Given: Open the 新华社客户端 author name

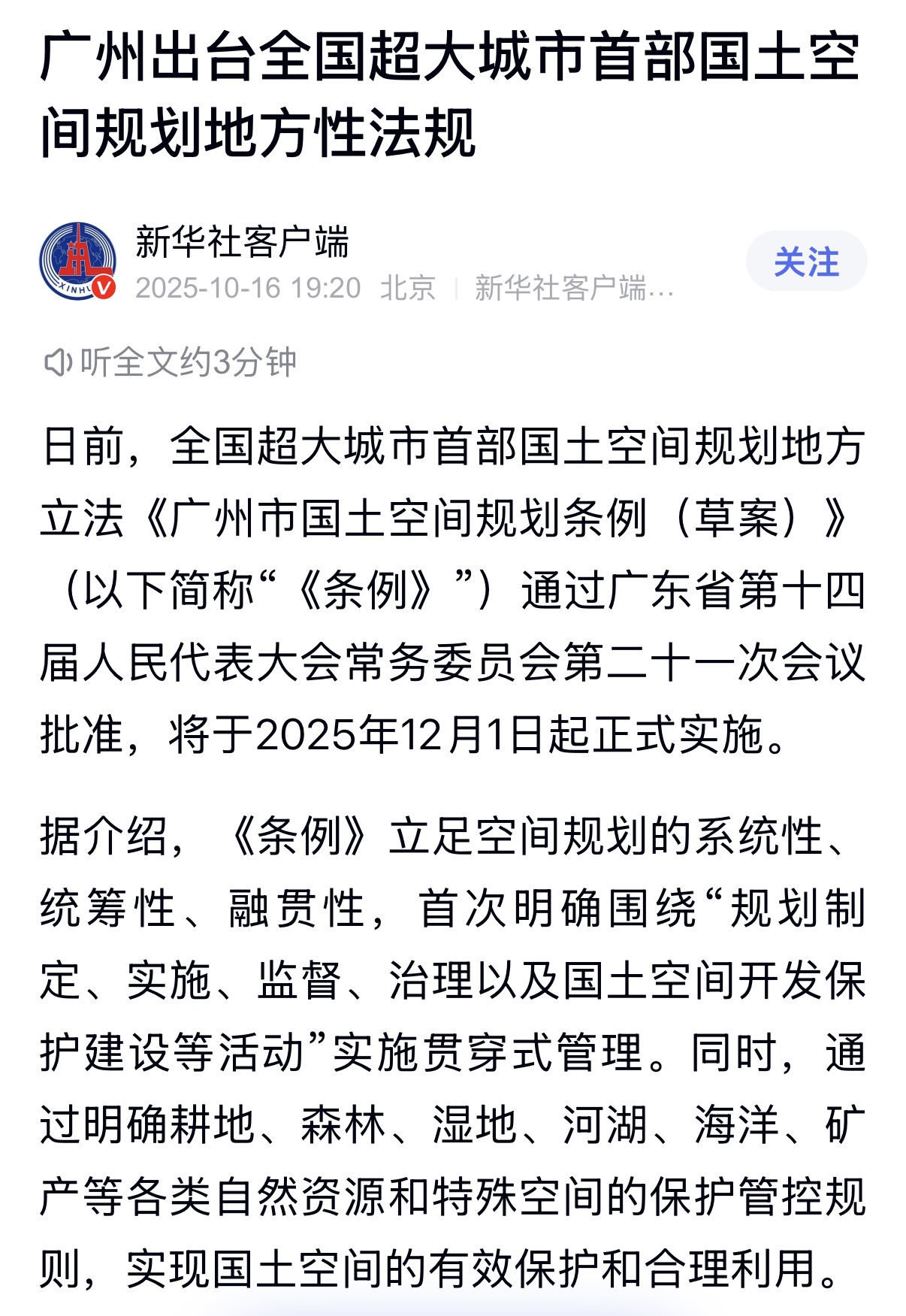Looking at the screenshot, I should tap(242, 242).
